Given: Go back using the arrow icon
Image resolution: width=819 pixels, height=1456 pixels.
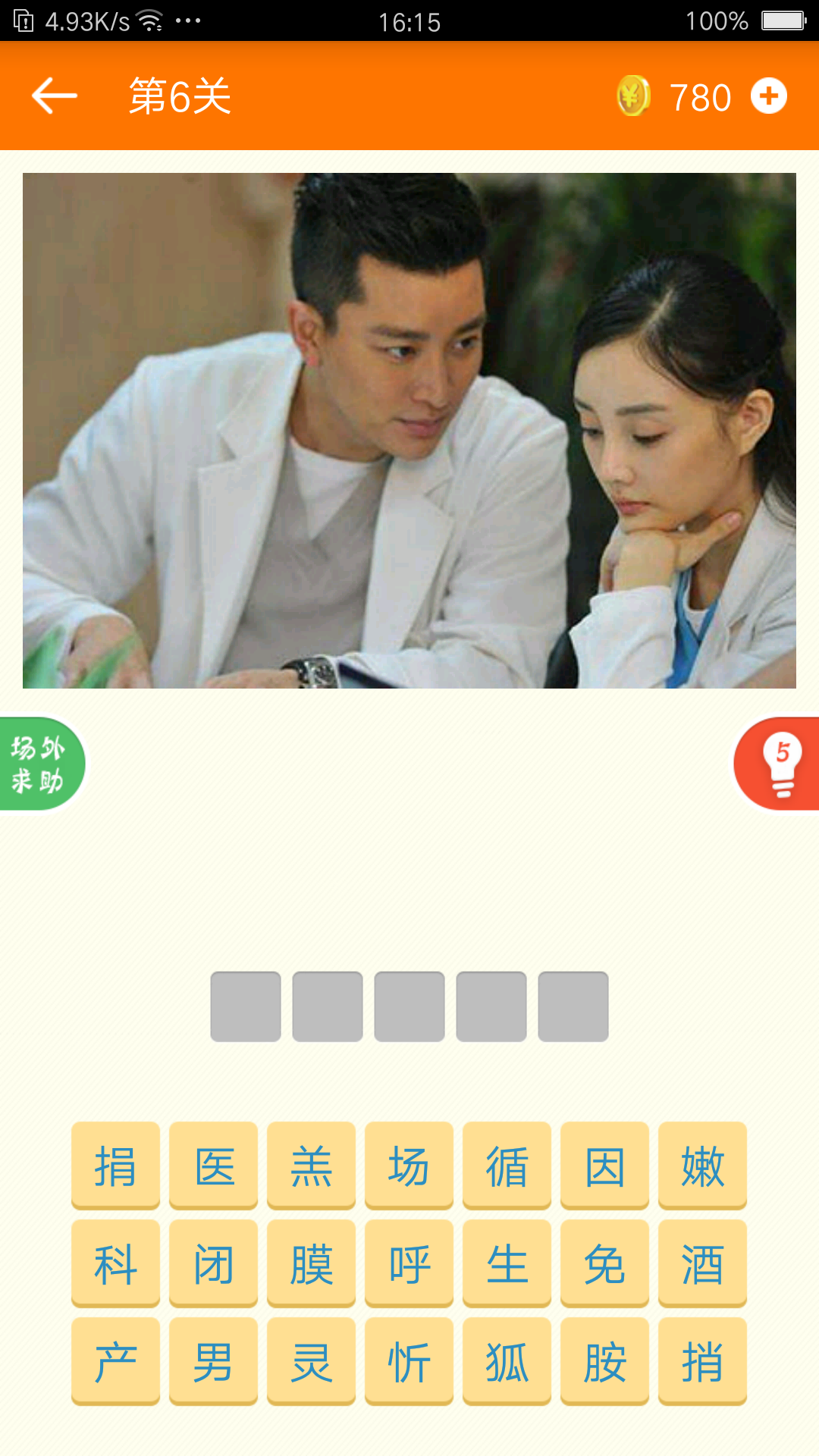Looking at the screenshot, I should (55, 96).
